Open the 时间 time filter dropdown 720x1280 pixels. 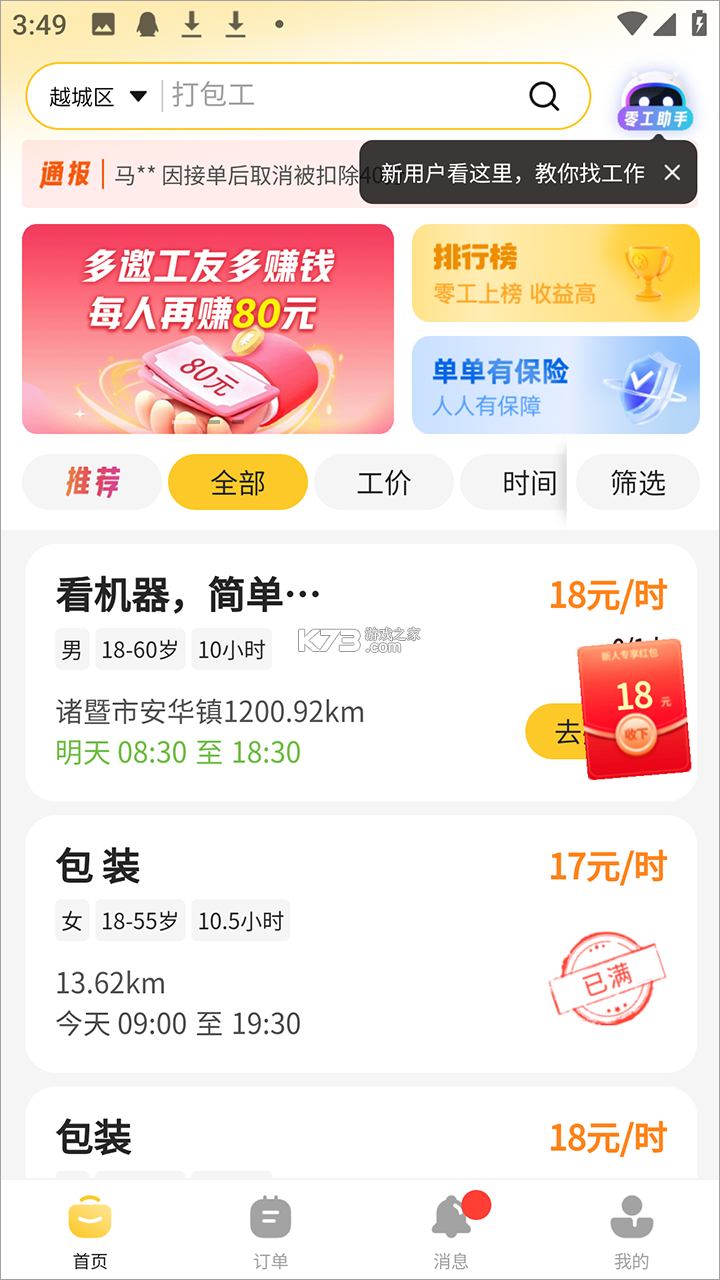(x=530, y=482)
